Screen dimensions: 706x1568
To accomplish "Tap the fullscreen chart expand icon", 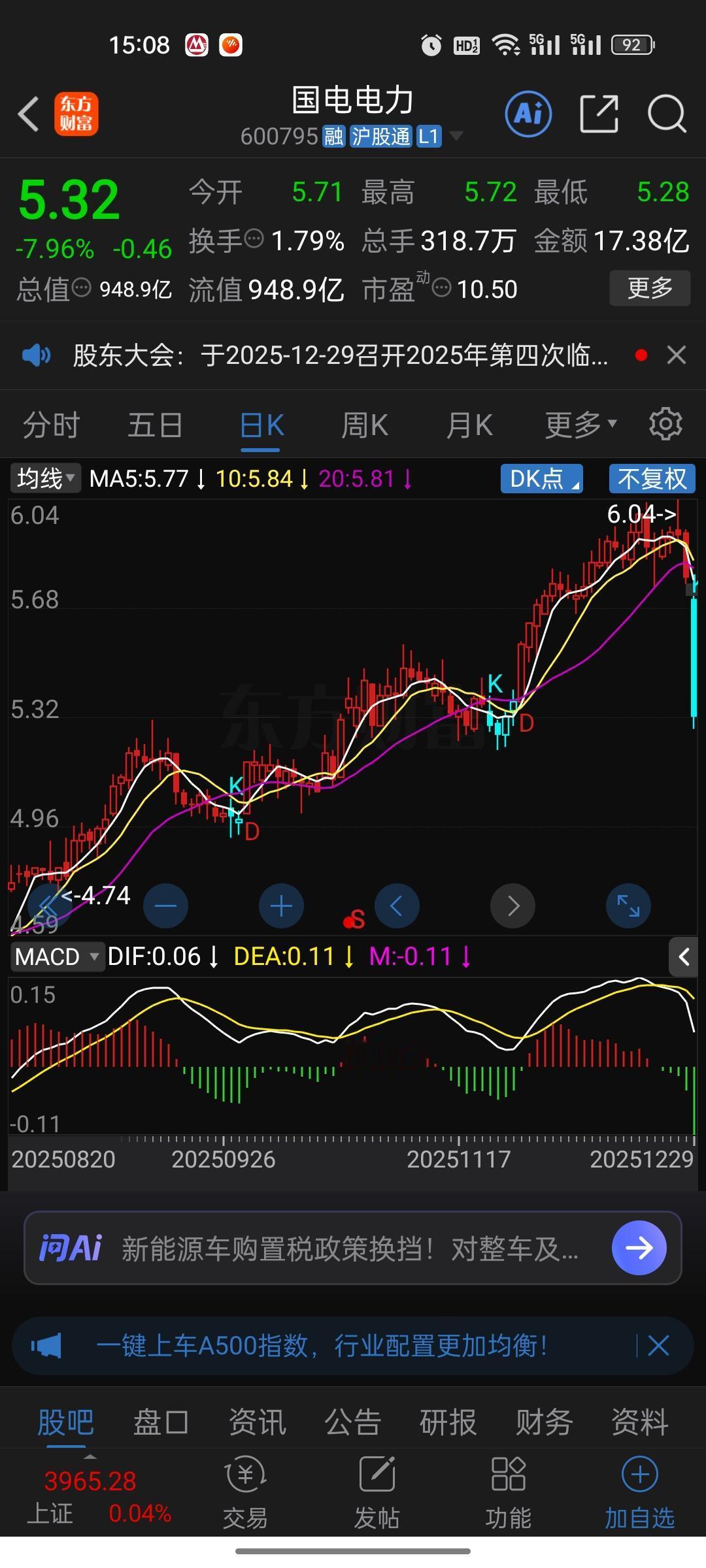I will tap(628, 906).
